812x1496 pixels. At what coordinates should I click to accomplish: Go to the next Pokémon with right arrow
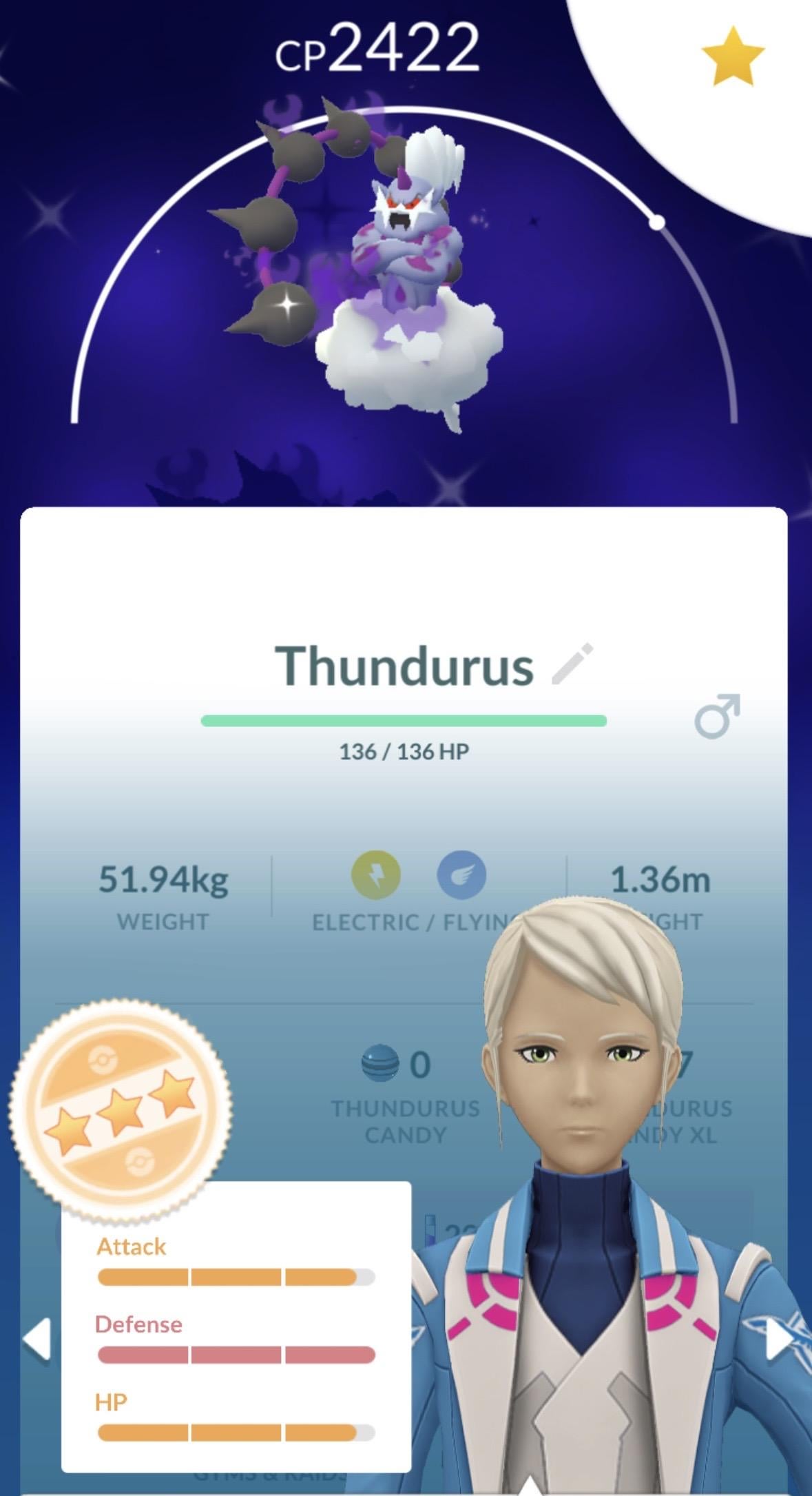pyautogui.click(x=778, y=1340)
